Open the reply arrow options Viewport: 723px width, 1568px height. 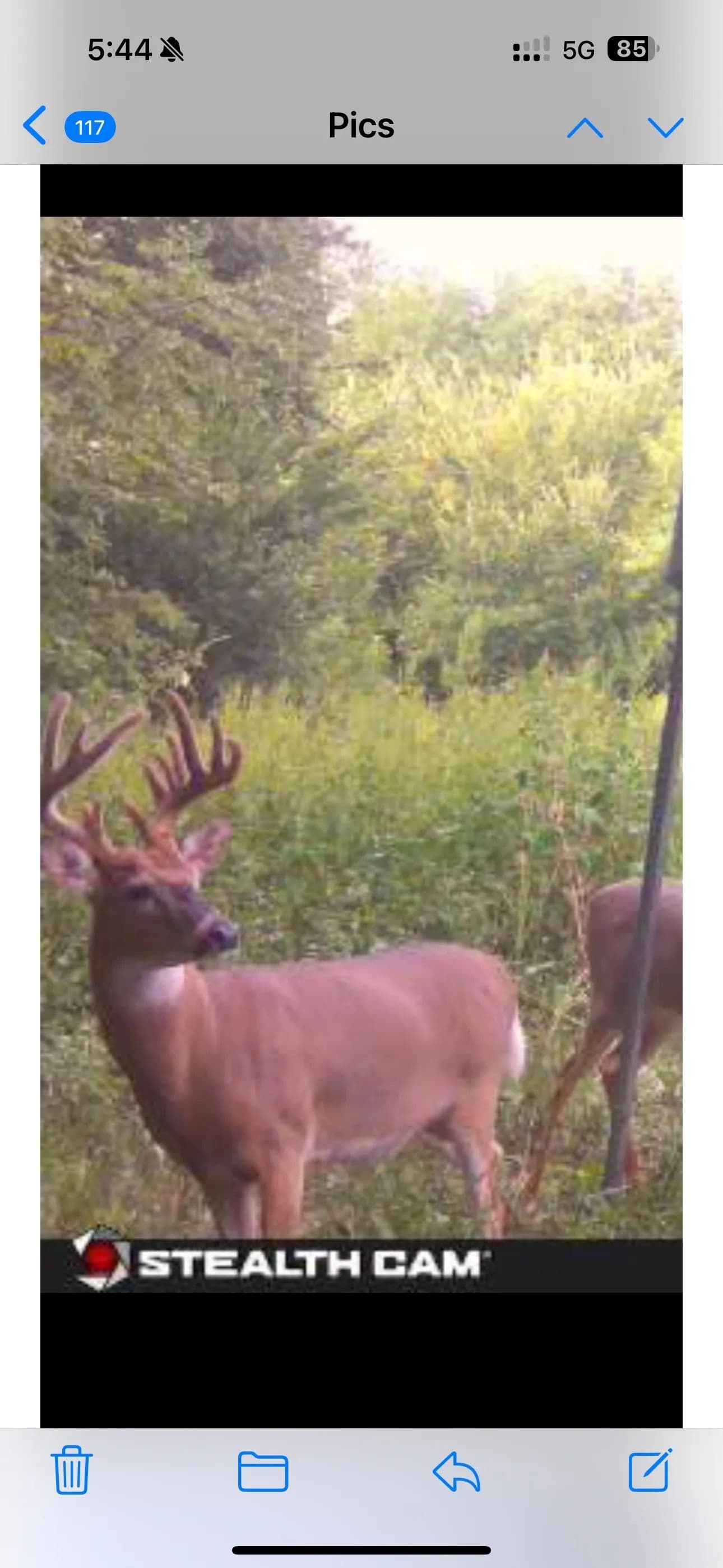(456, 1471)
